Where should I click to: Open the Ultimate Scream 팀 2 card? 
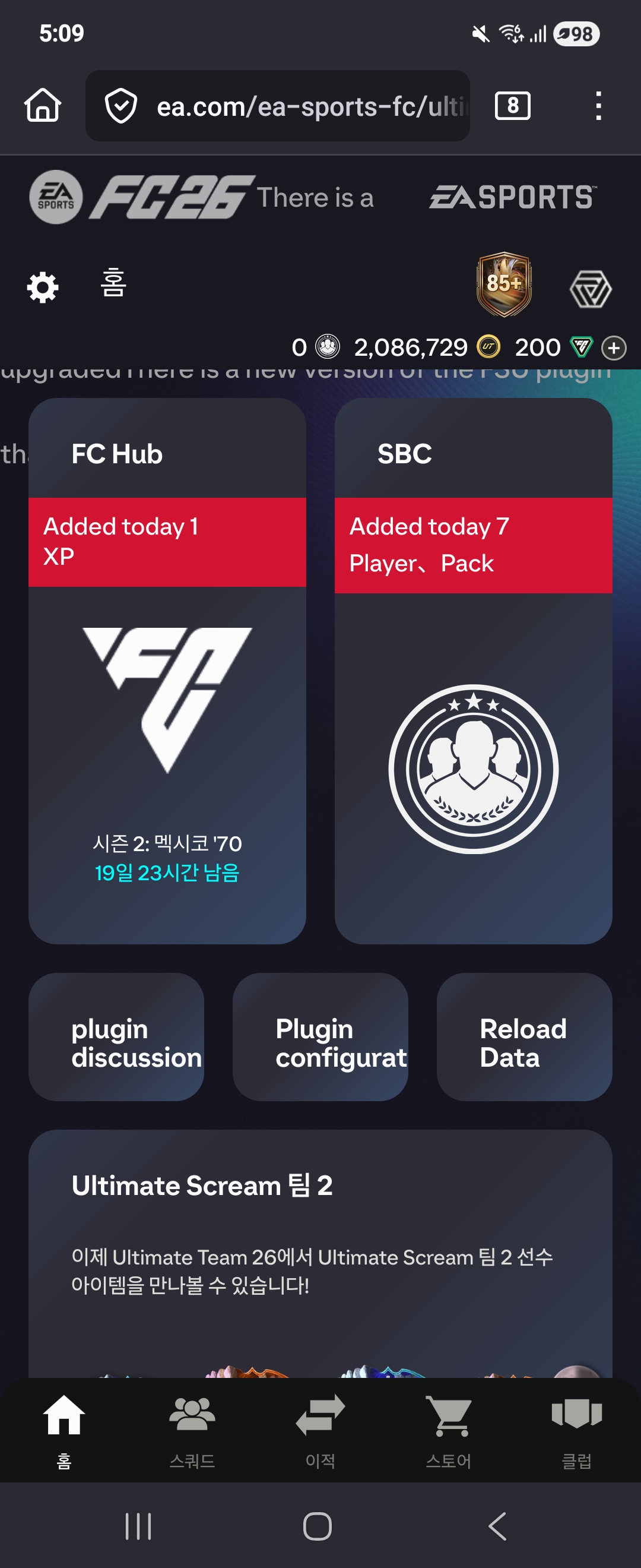tap(320, 1248)
